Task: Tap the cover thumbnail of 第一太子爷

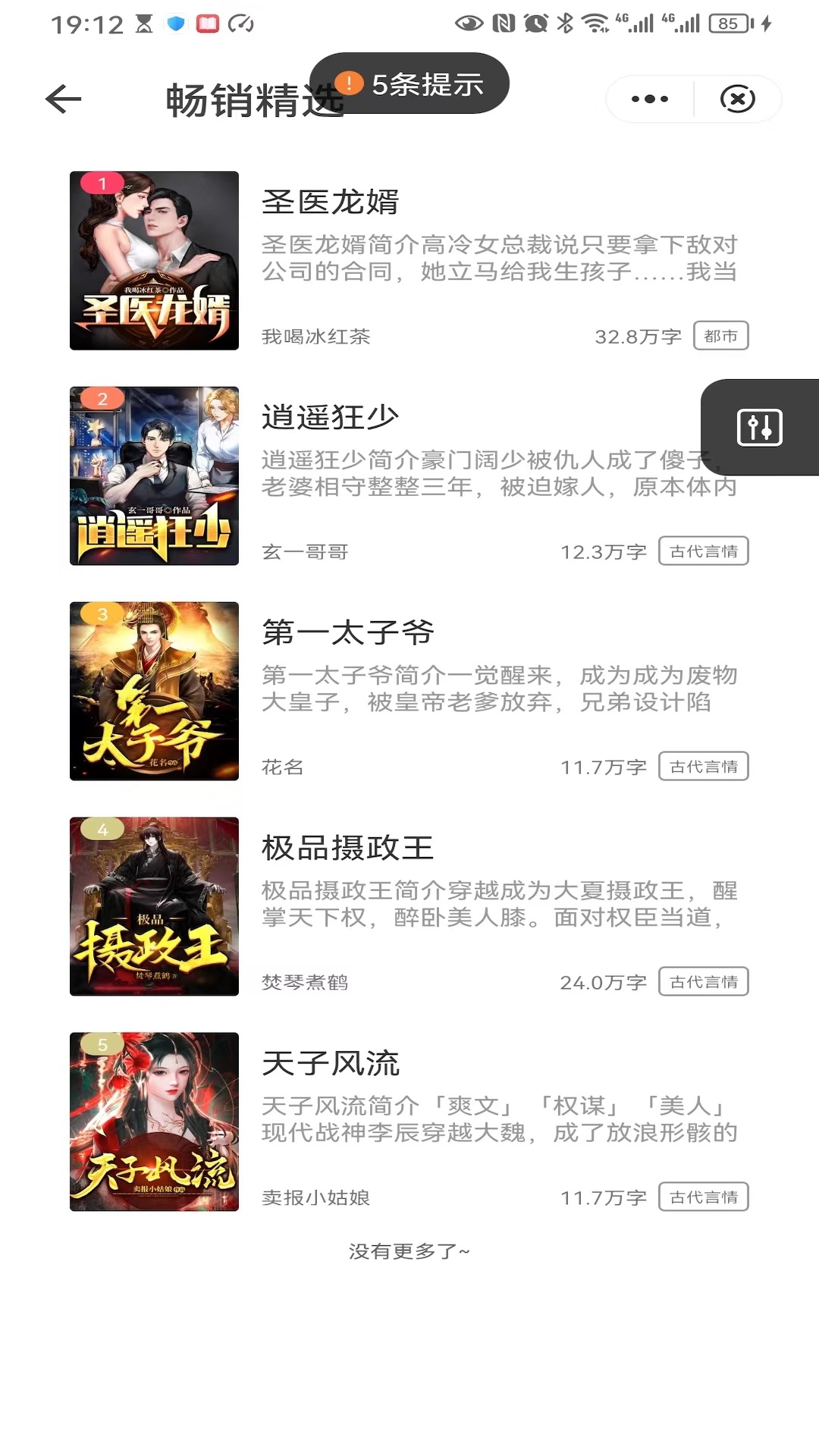Action: (154, 692)
